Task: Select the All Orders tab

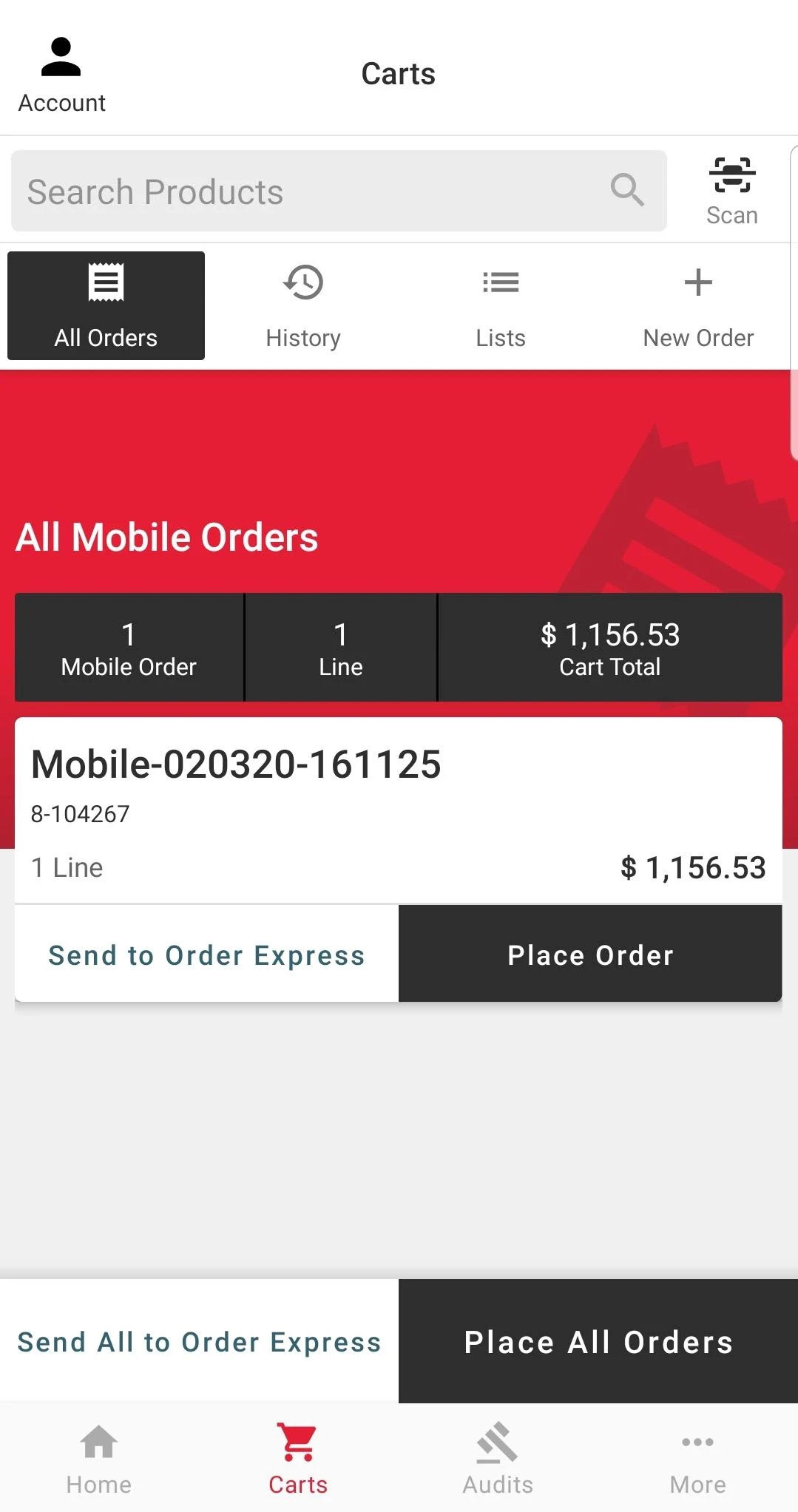Action: (x=106, y=306)
